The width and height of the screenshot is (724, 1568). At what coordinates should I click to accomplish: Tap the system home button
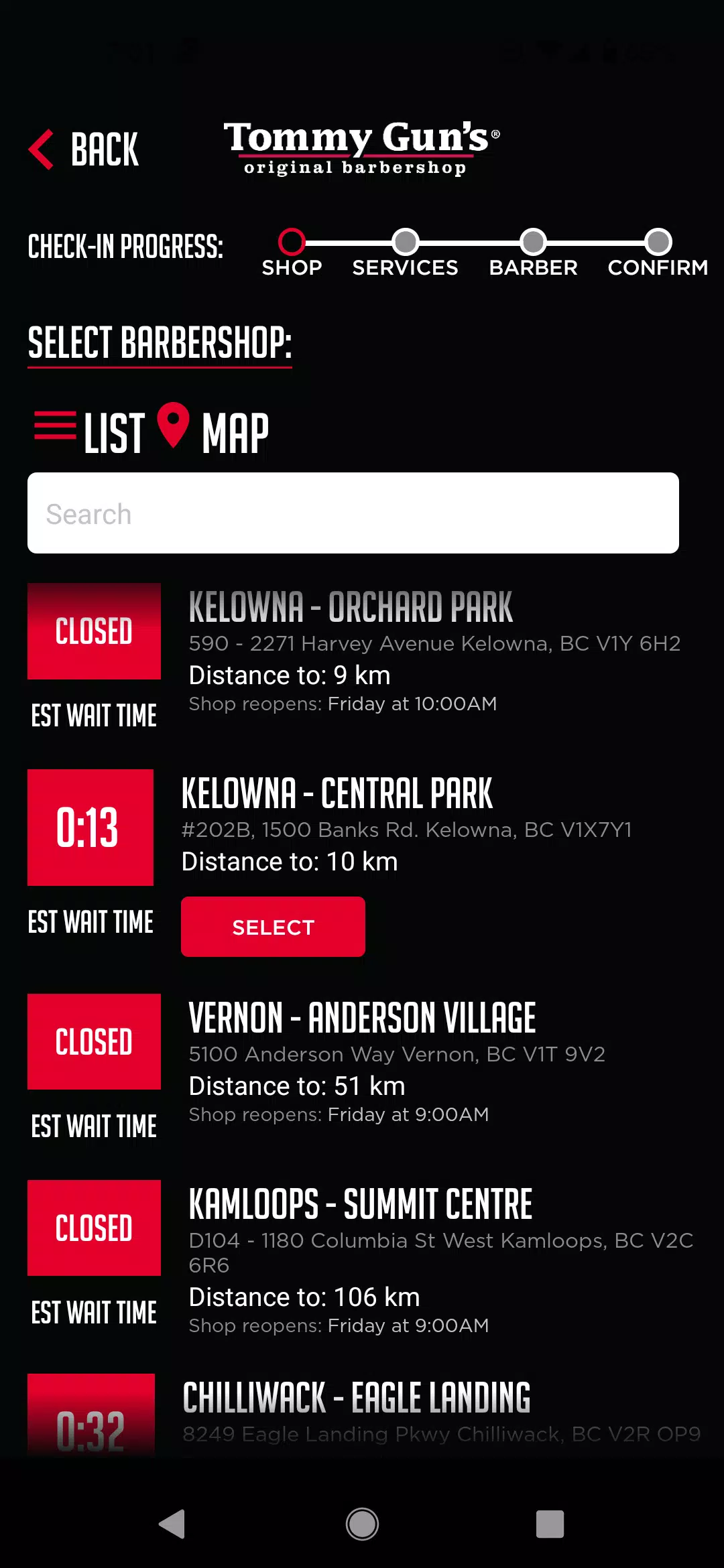pos(362,1524)
